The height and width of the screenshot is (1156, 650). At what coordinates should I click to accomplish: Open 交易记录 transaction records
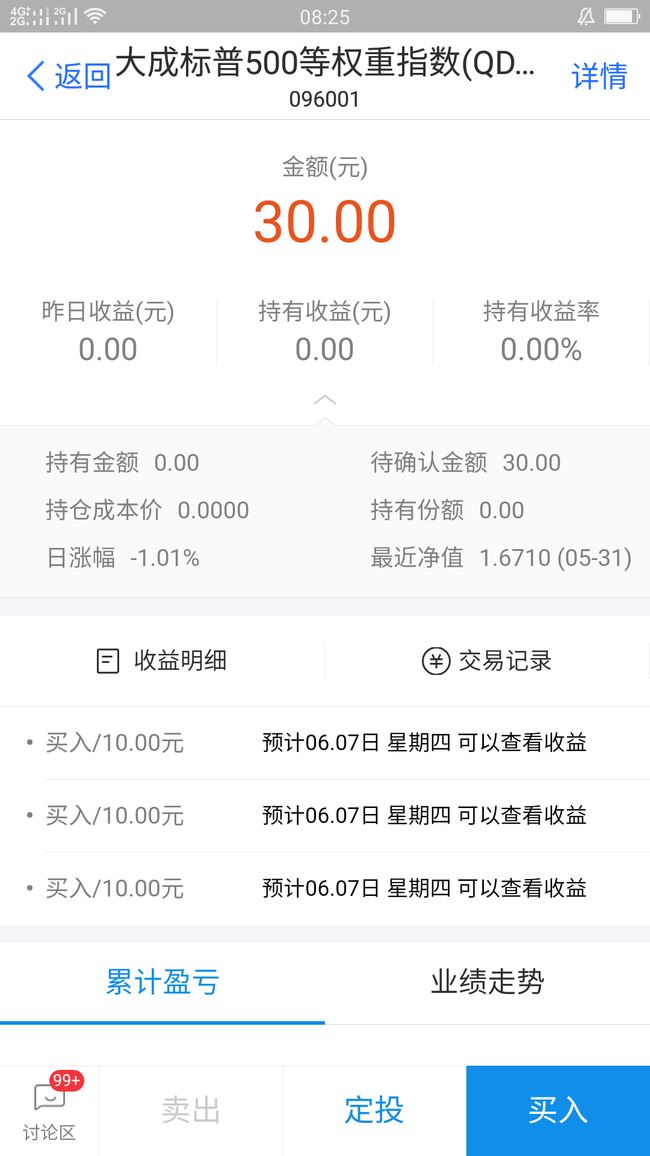(486, 661)
